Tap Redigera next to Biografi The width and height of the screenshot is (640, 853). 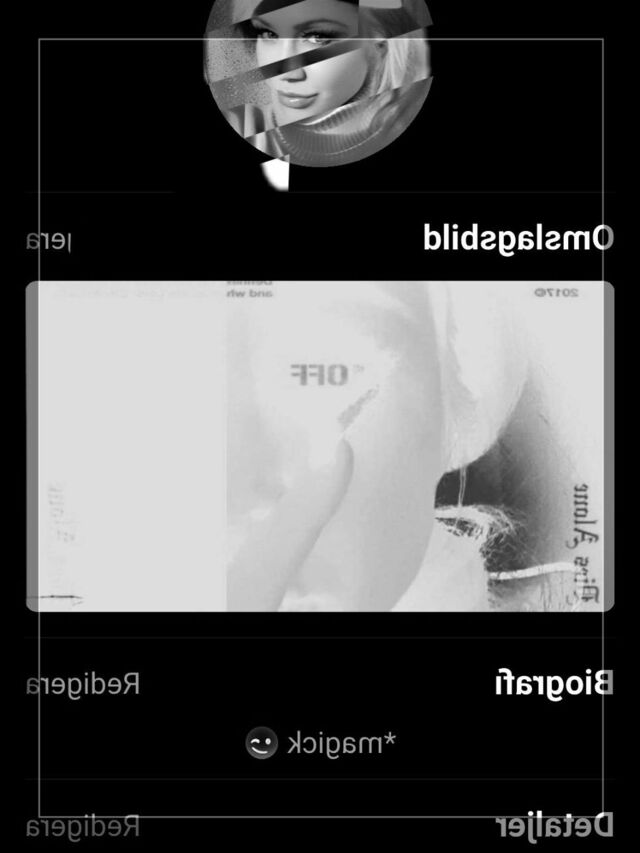pos(83,685)
